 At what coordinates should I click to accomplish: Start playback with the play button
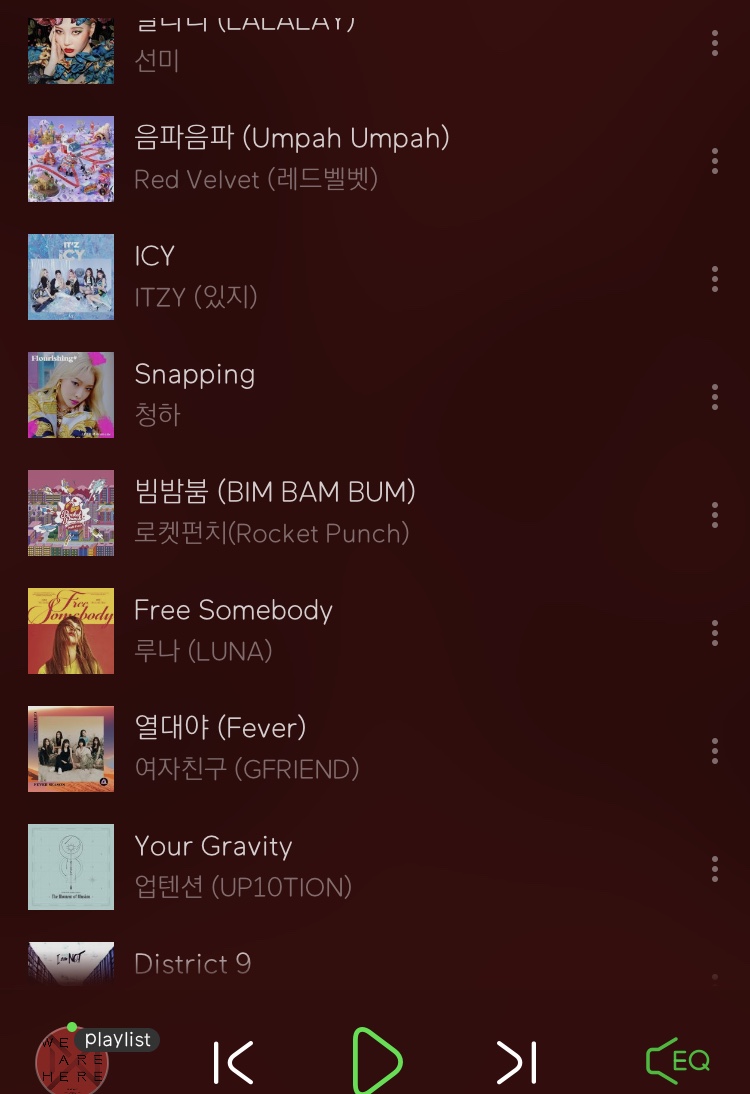(x=377, y=1061)
